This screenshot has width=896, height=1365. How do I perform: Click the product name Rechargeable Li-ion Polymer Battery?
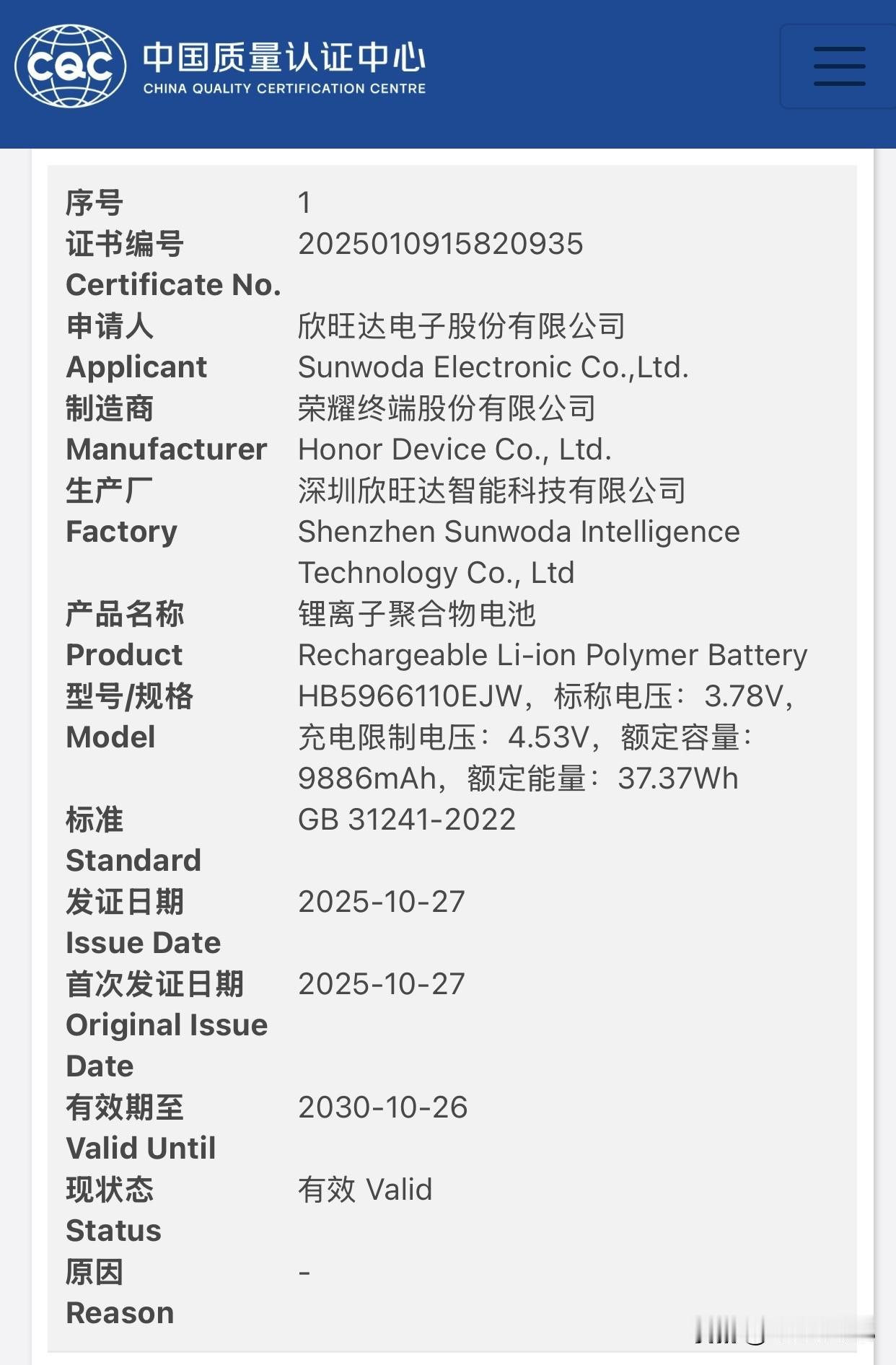553,655
